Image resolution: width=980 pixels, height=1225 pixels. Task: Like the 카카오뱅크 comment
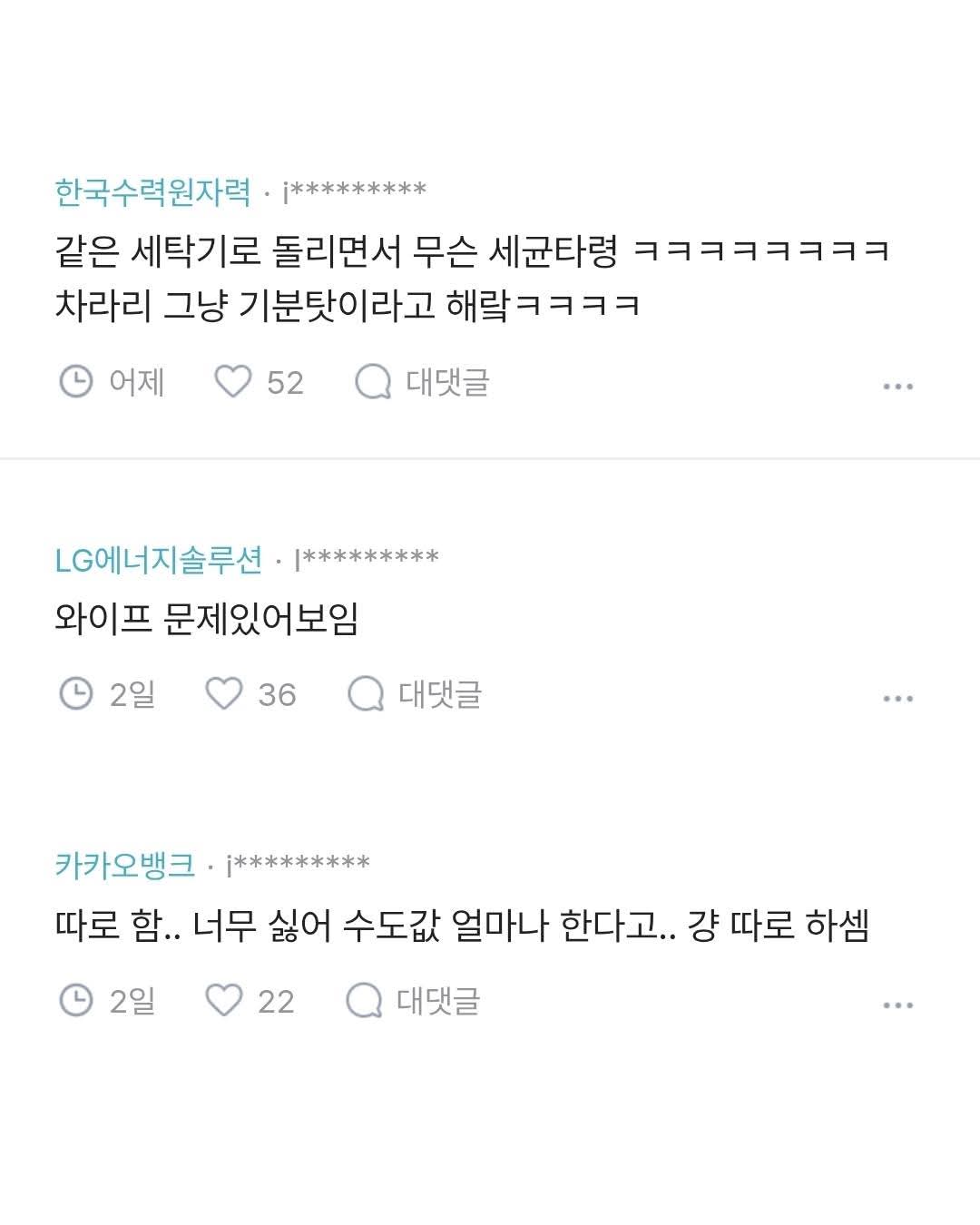point(224,1001)
